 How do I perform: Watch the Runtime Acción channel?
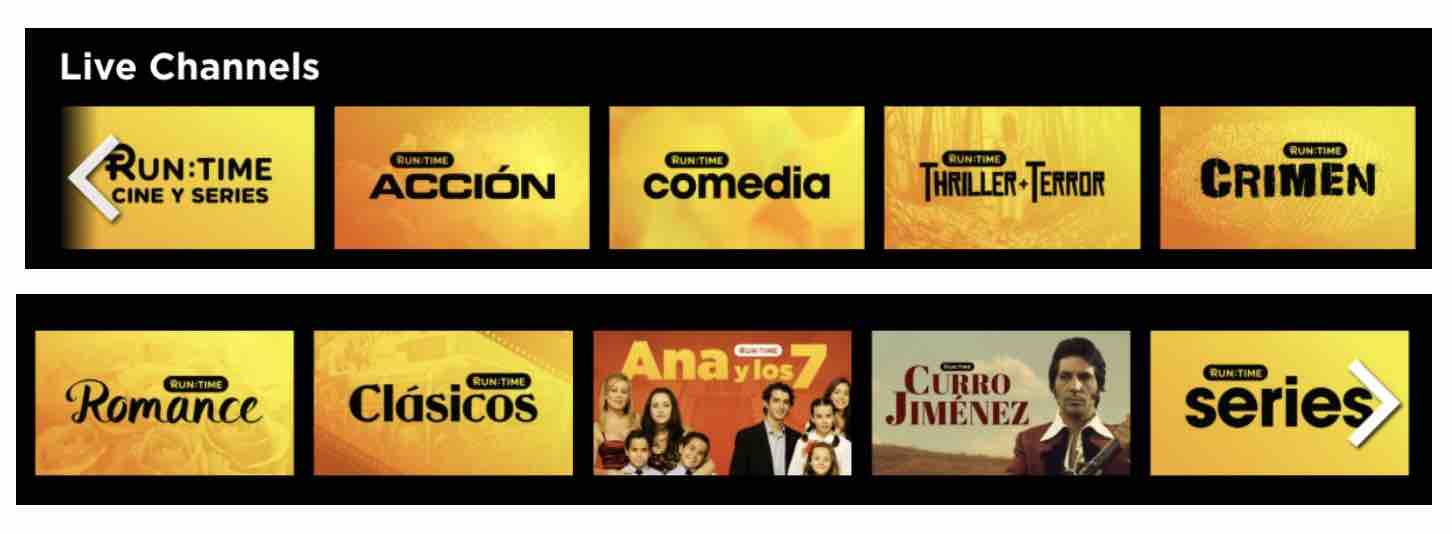461,178
